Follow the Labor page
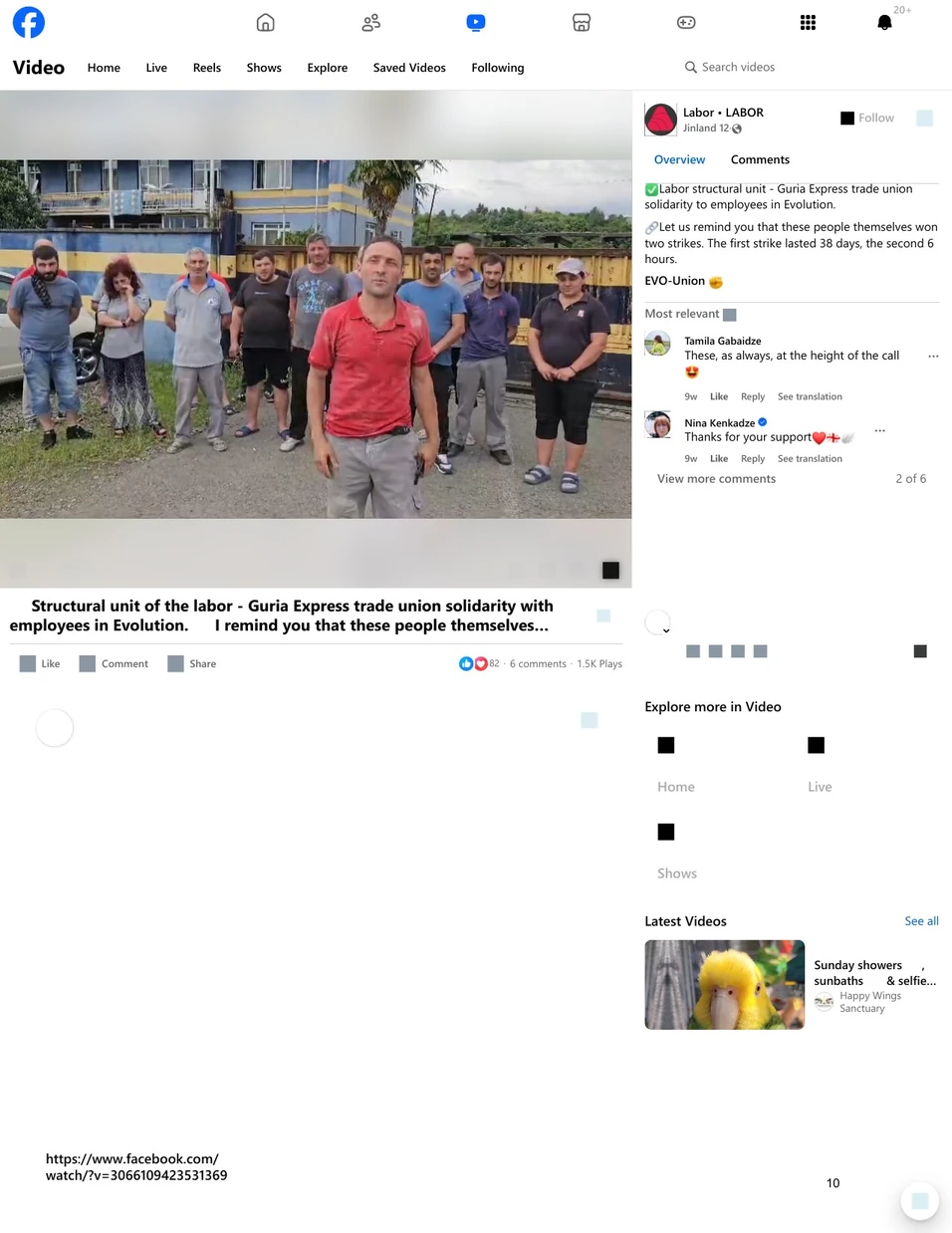Screen dimensions: 952x1233 (867, 118)
